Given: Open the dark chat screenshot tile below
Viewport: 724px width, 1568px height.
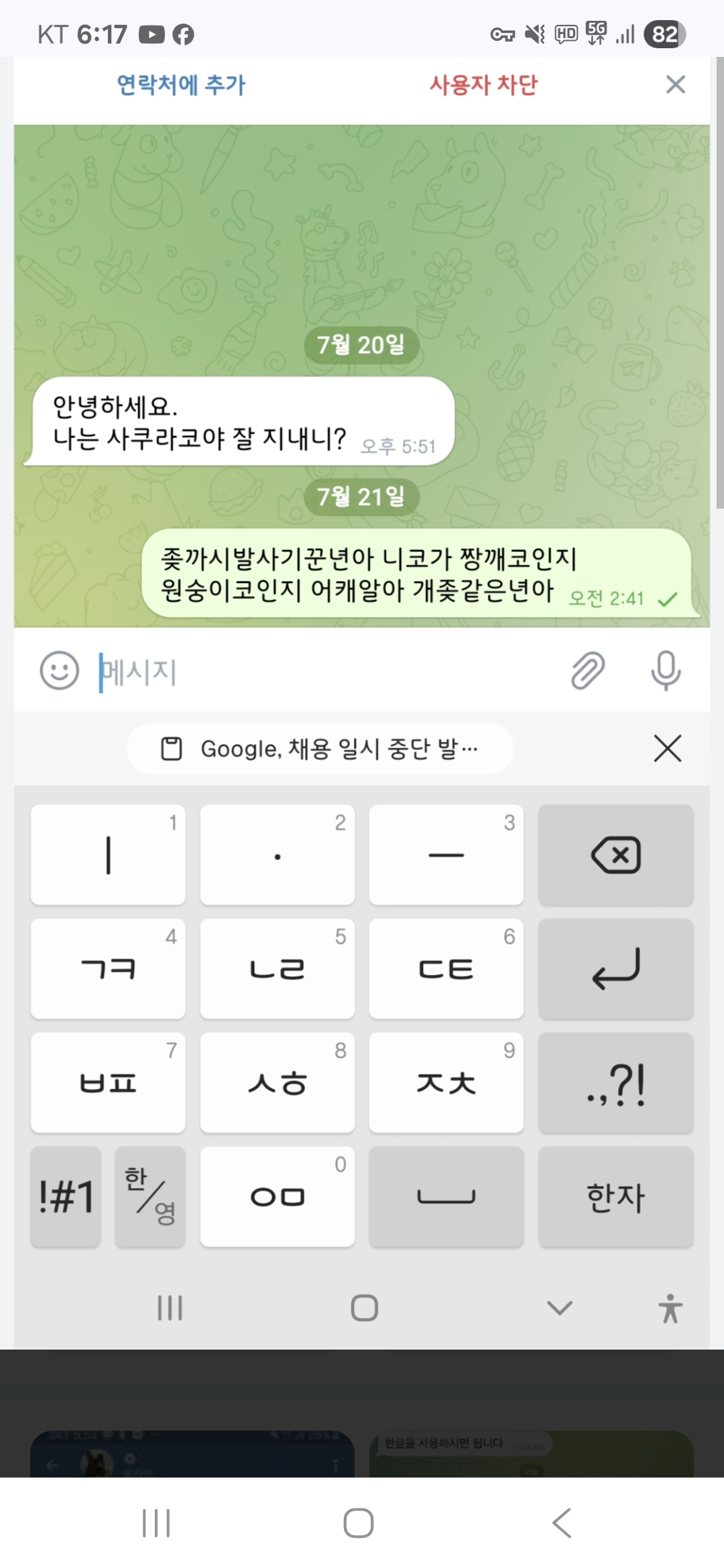Looking at the screenshot, I should 192,1454.
